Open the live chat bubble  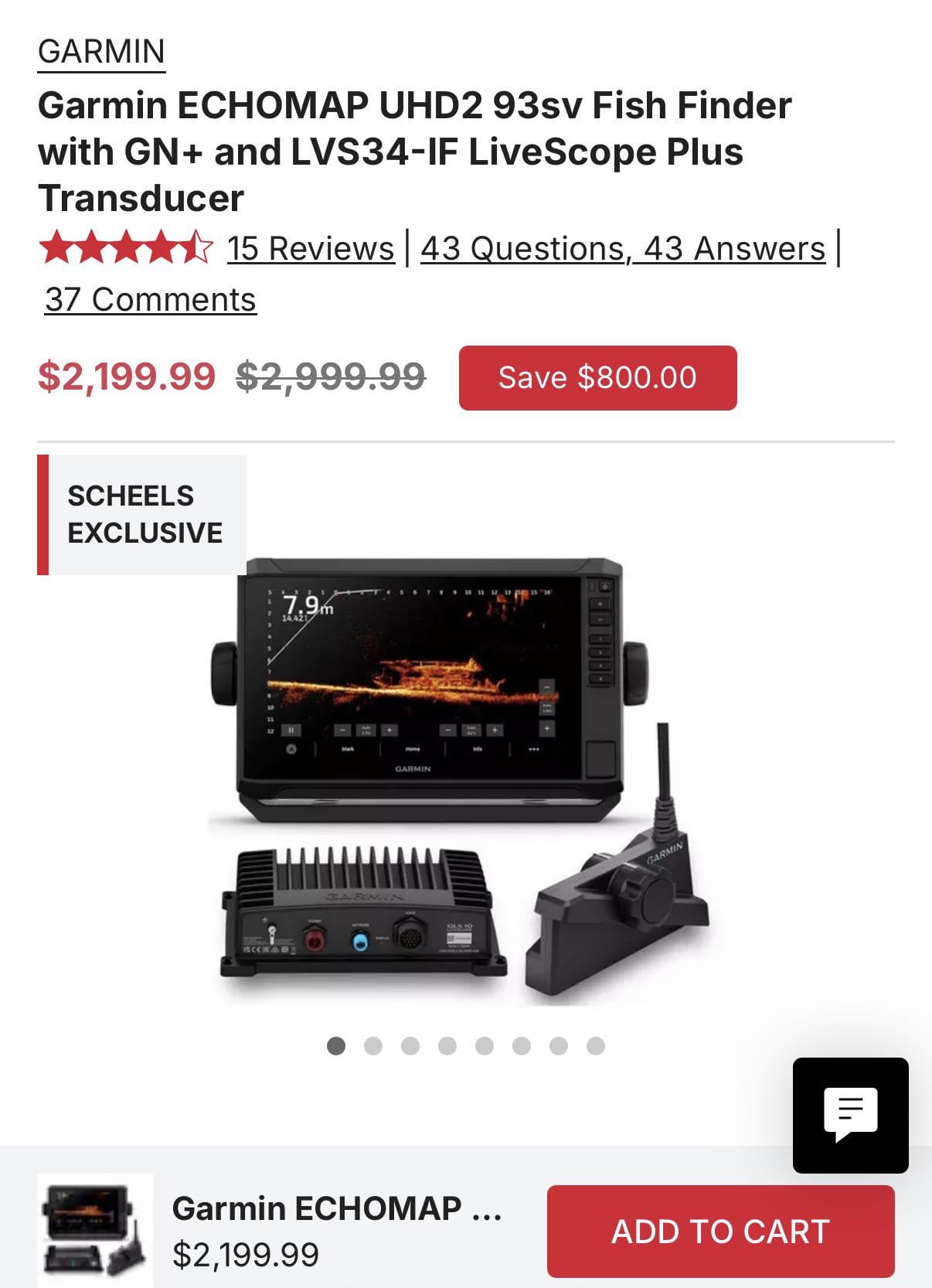850,1115
